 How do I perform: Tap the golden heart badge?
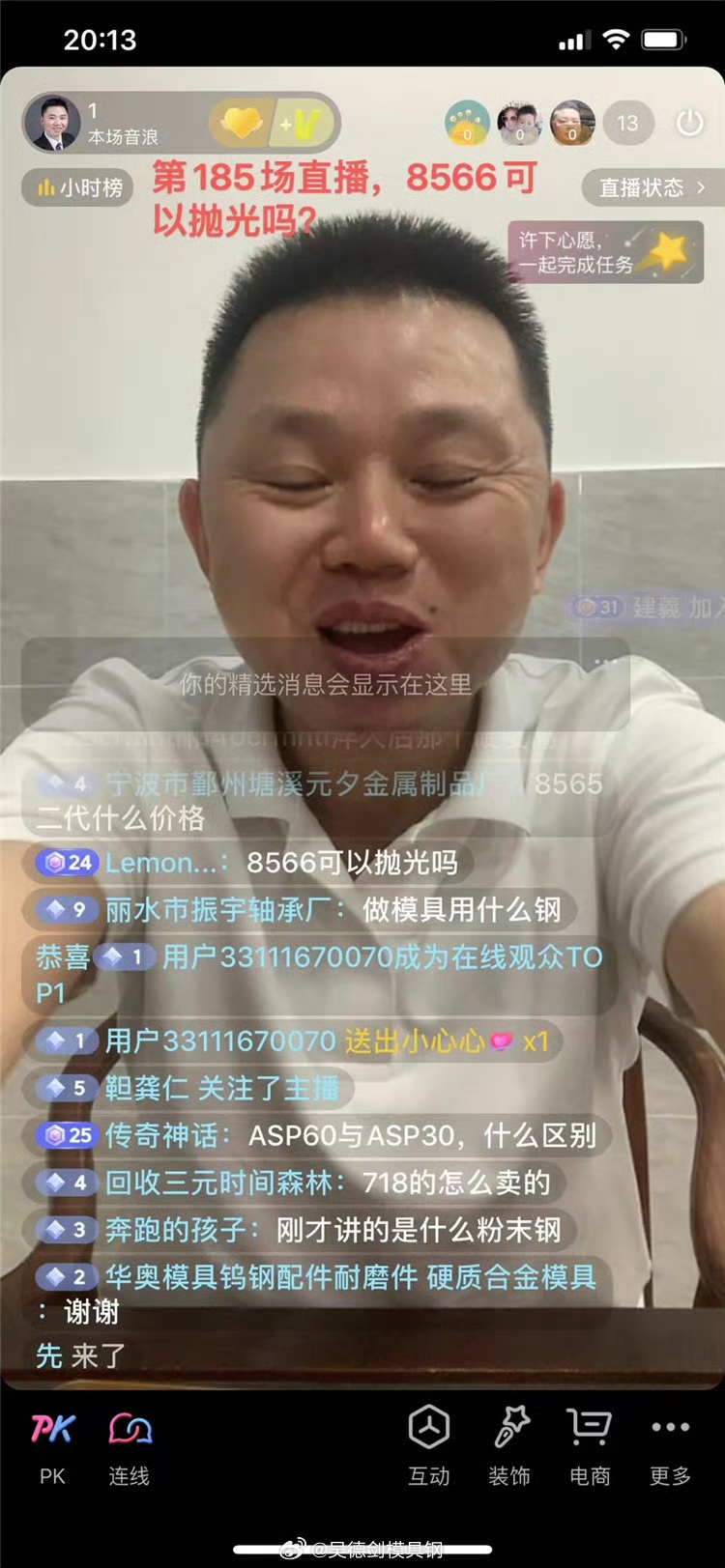(x=241, y=124)
